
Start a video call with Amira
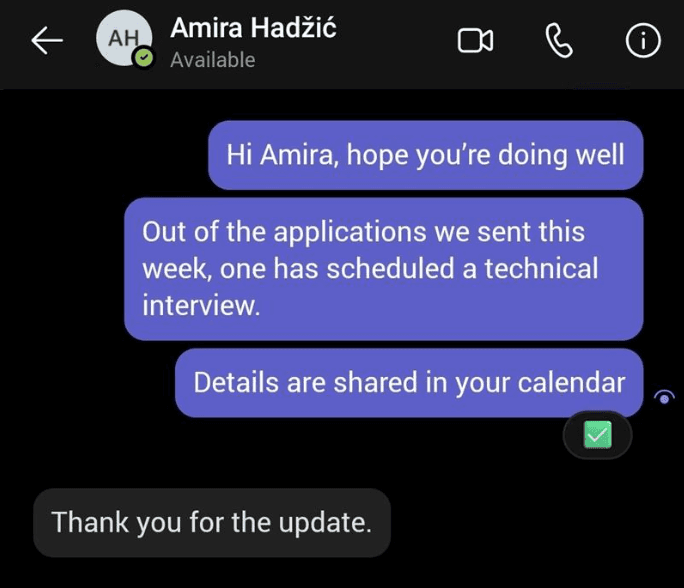(x=475, y=40)
